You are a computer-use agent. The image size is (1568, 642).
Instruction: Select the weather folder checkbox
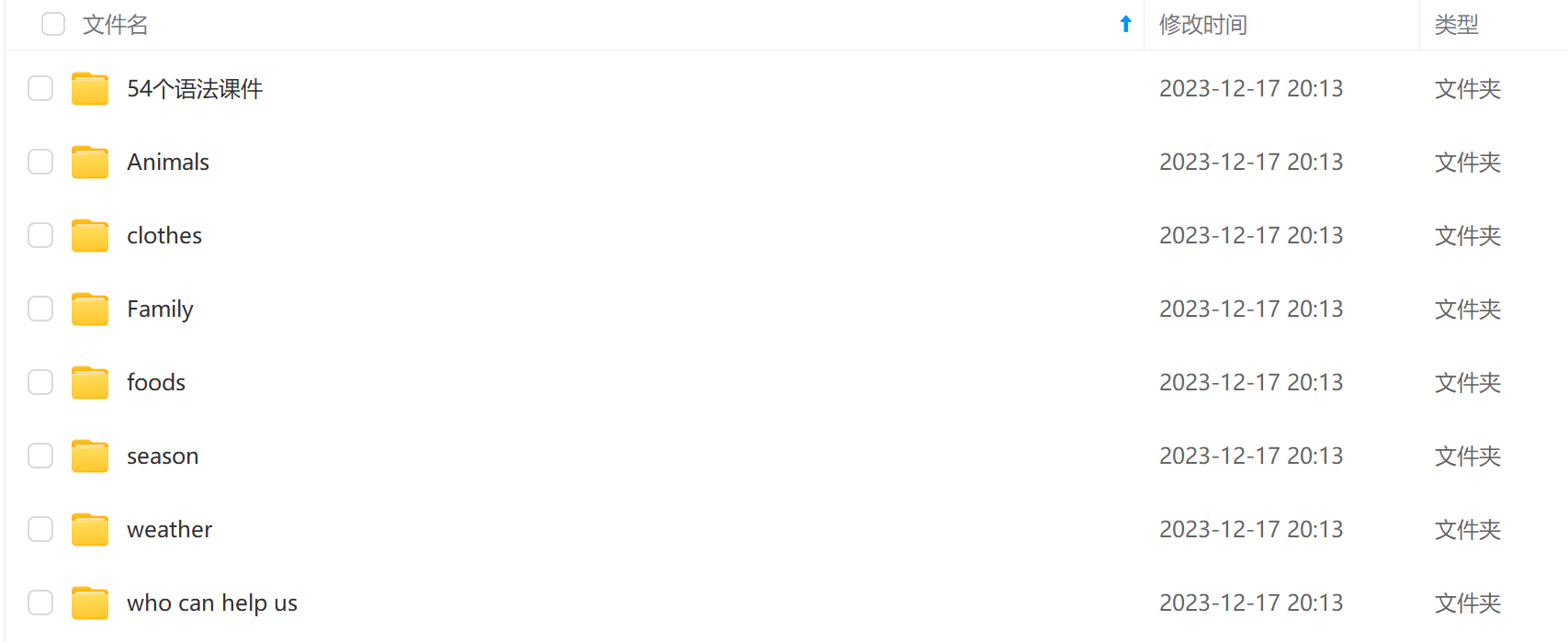pos(40,530)
